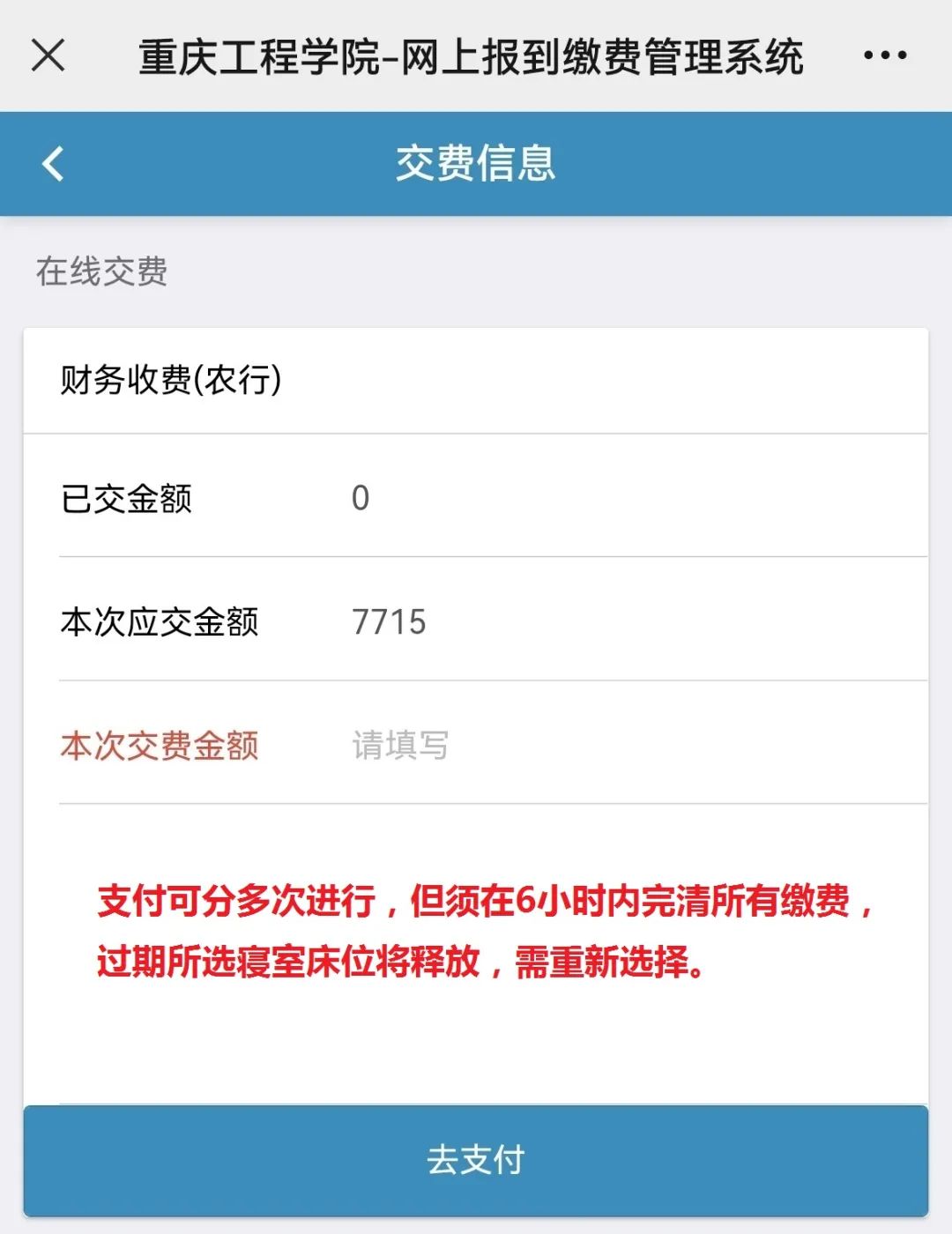This screenshot has width=952, height=1234.
Task: Open the three-dot overflow menu
Action: [x=884, y=56]
